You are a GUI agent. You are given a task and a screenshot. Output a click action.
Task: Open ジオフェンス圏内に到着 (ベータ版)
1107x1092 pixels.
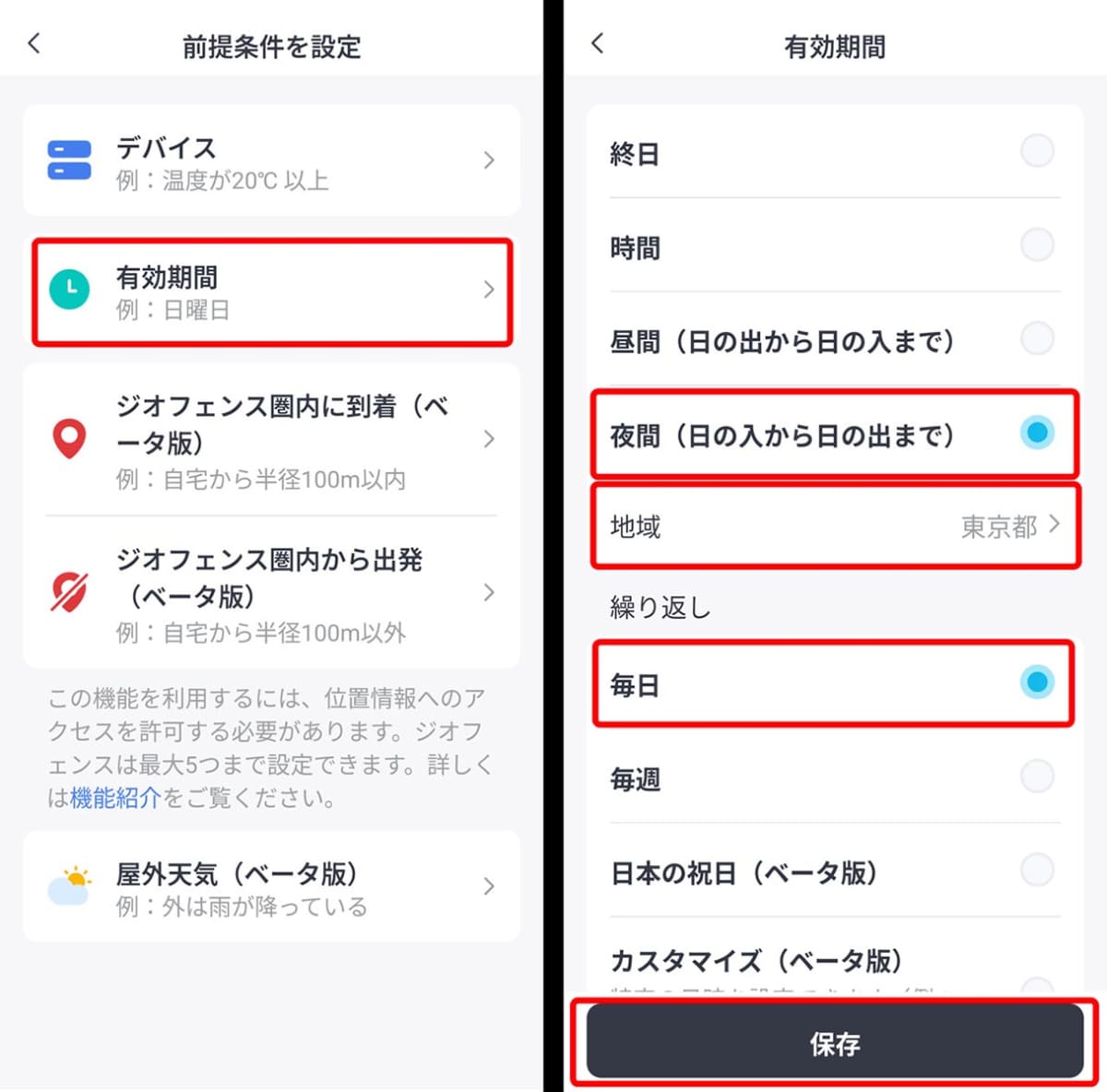click(271, 440)
